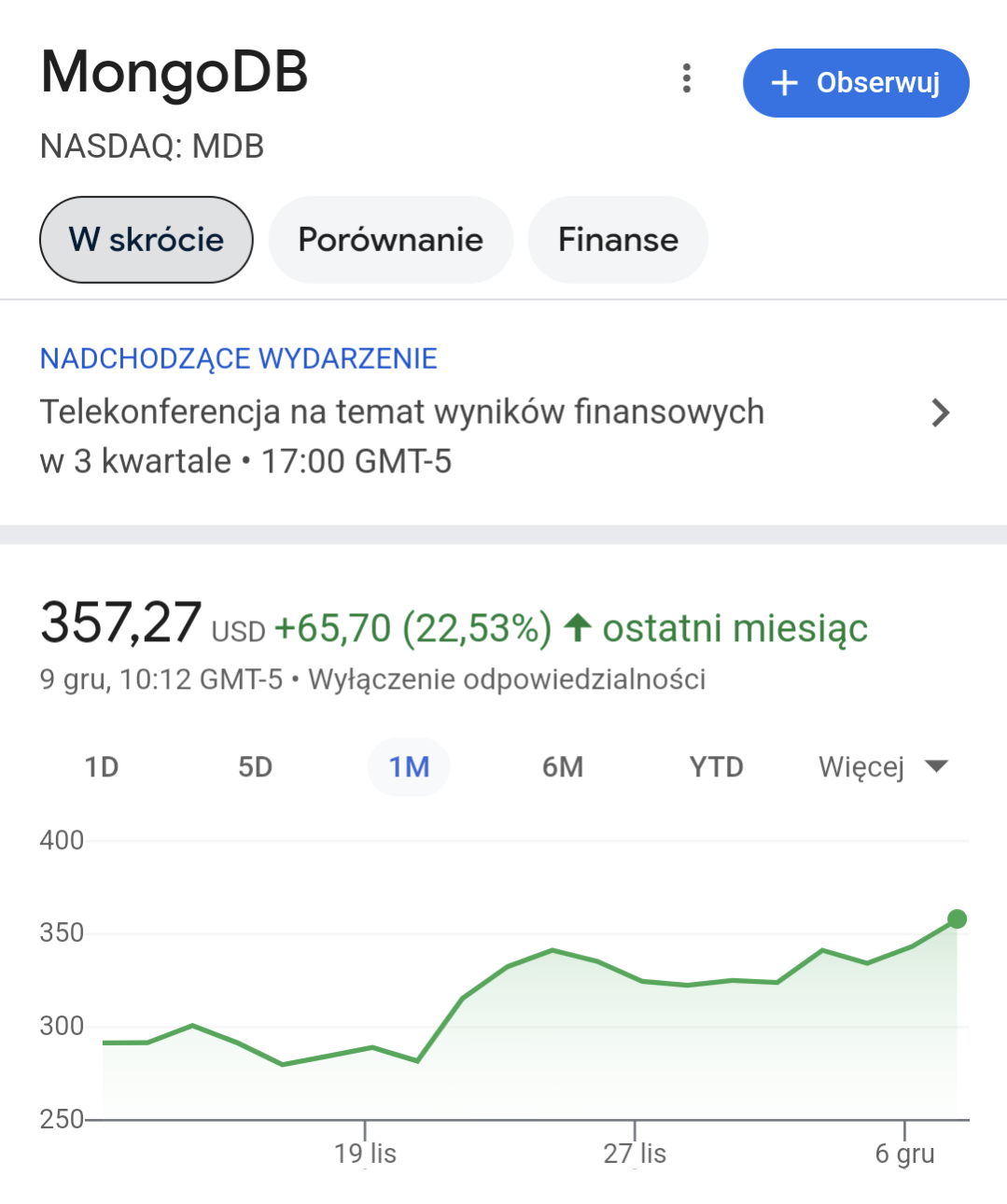1007x1204 pixels.
Task: View the 6M price chart
Action: tap(563, 767)
